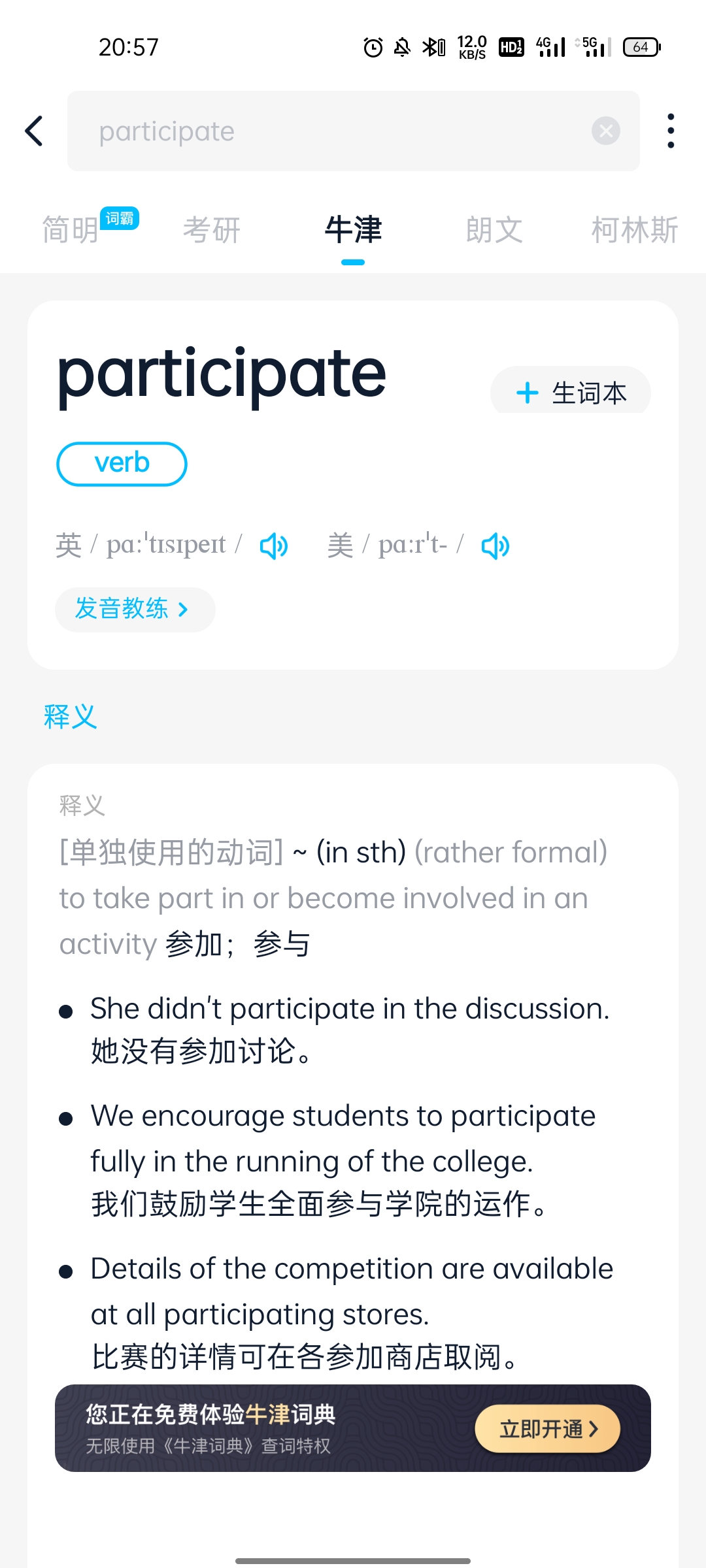Open the three-dot overflow menu
Screen dimensions: 706x1568
point(671,131)
